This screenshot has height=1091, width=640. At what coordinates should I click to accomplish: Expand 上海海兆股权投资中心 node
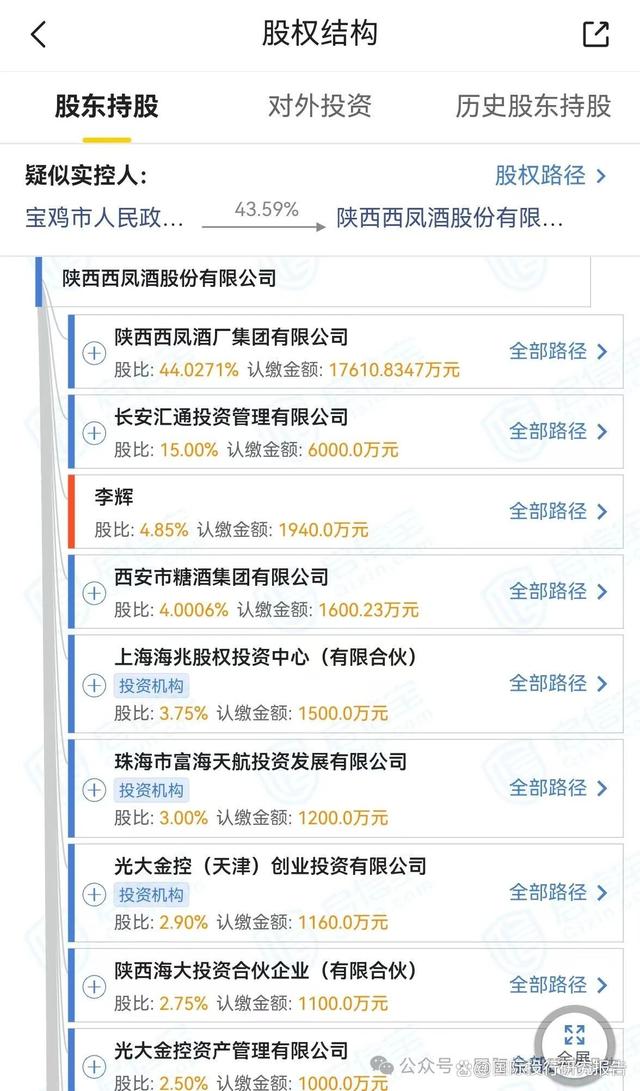[93, 685]
